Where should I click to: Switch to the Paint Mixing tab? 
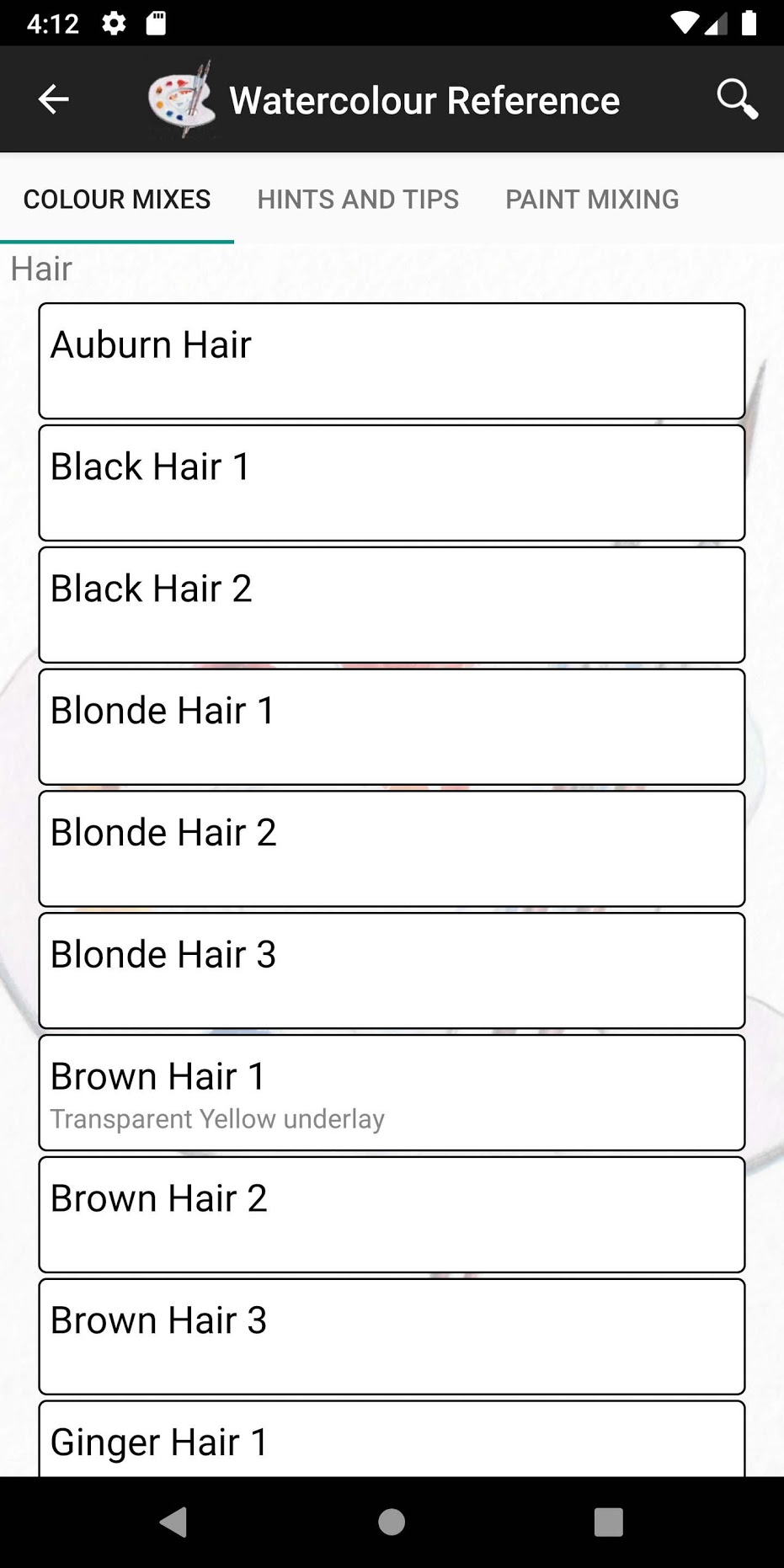(x=592, y=200)
